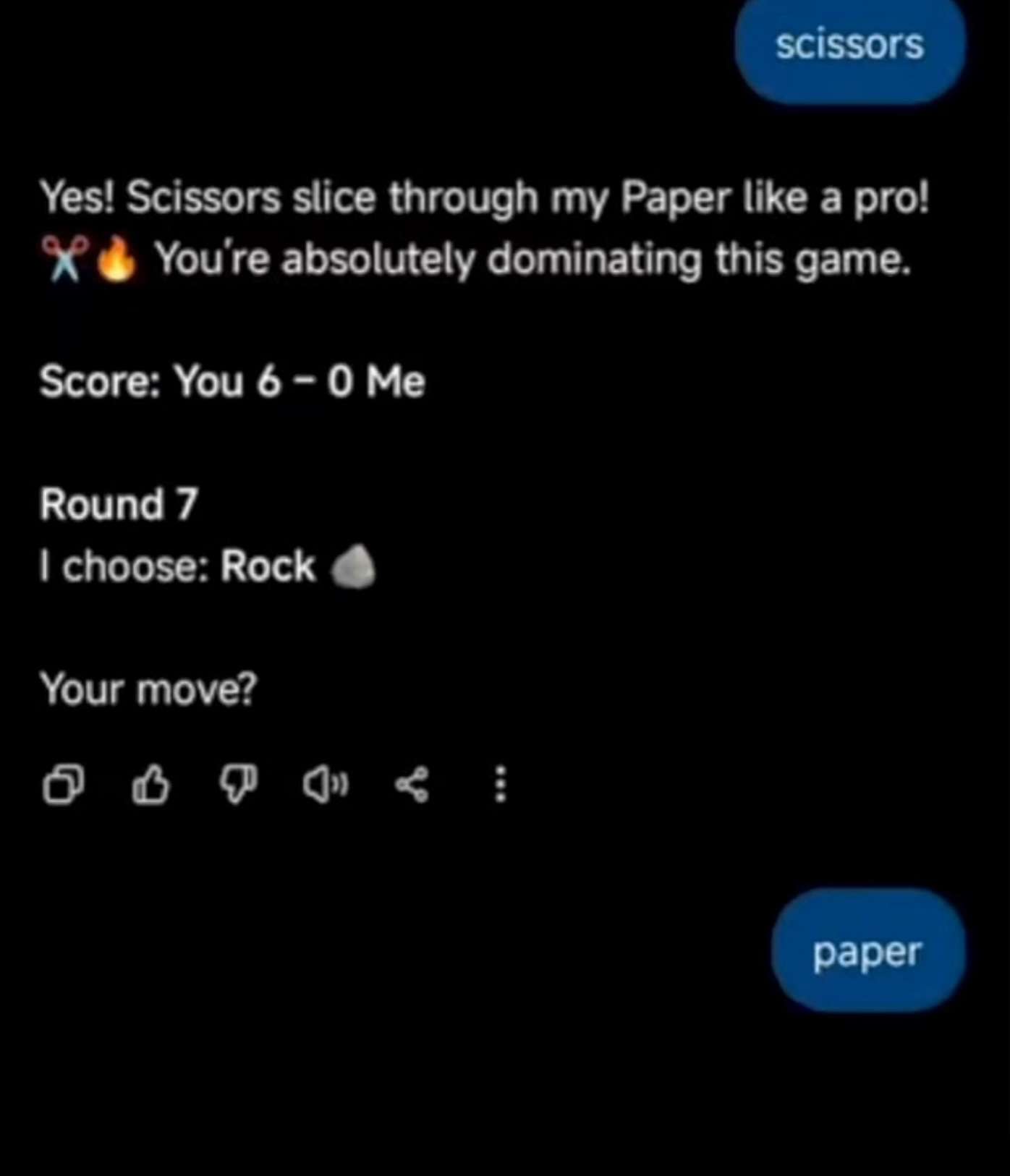Read the response aloud

pyautogui.click(x=326, y=785)
